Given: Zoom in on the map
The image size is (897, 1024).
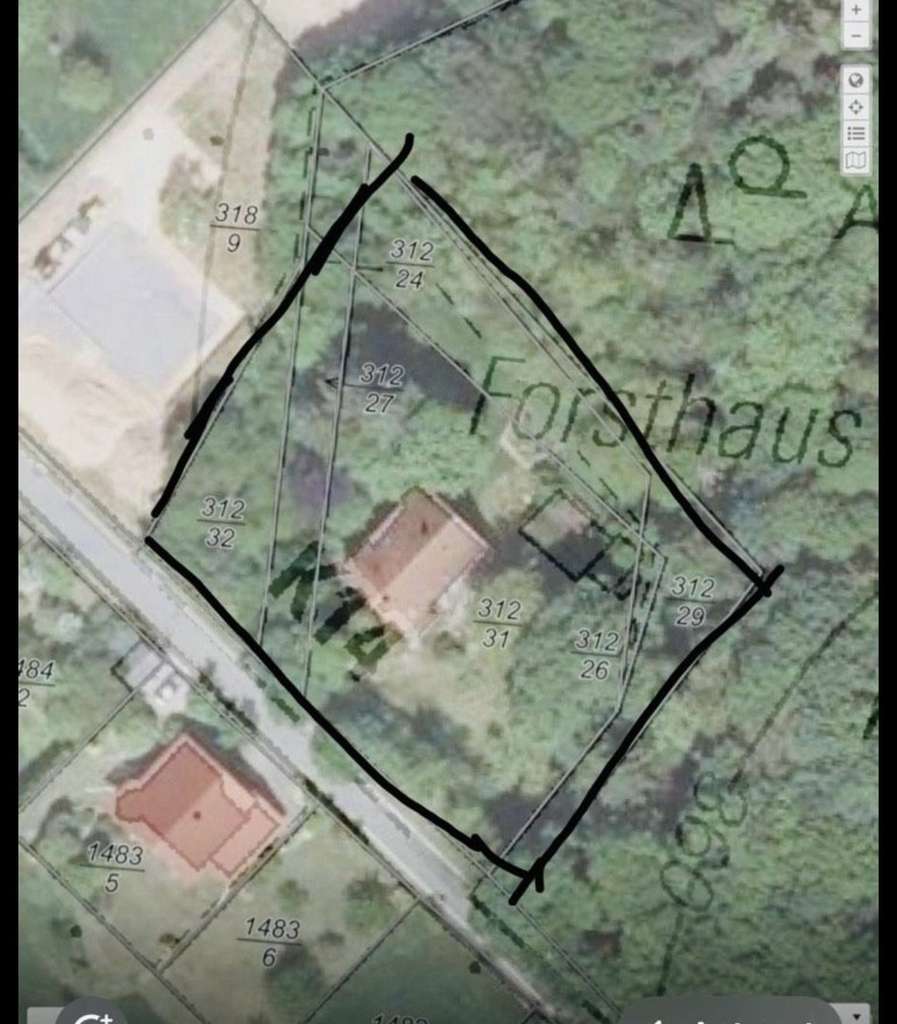Looking at the screenshot, I should [856, 10].
